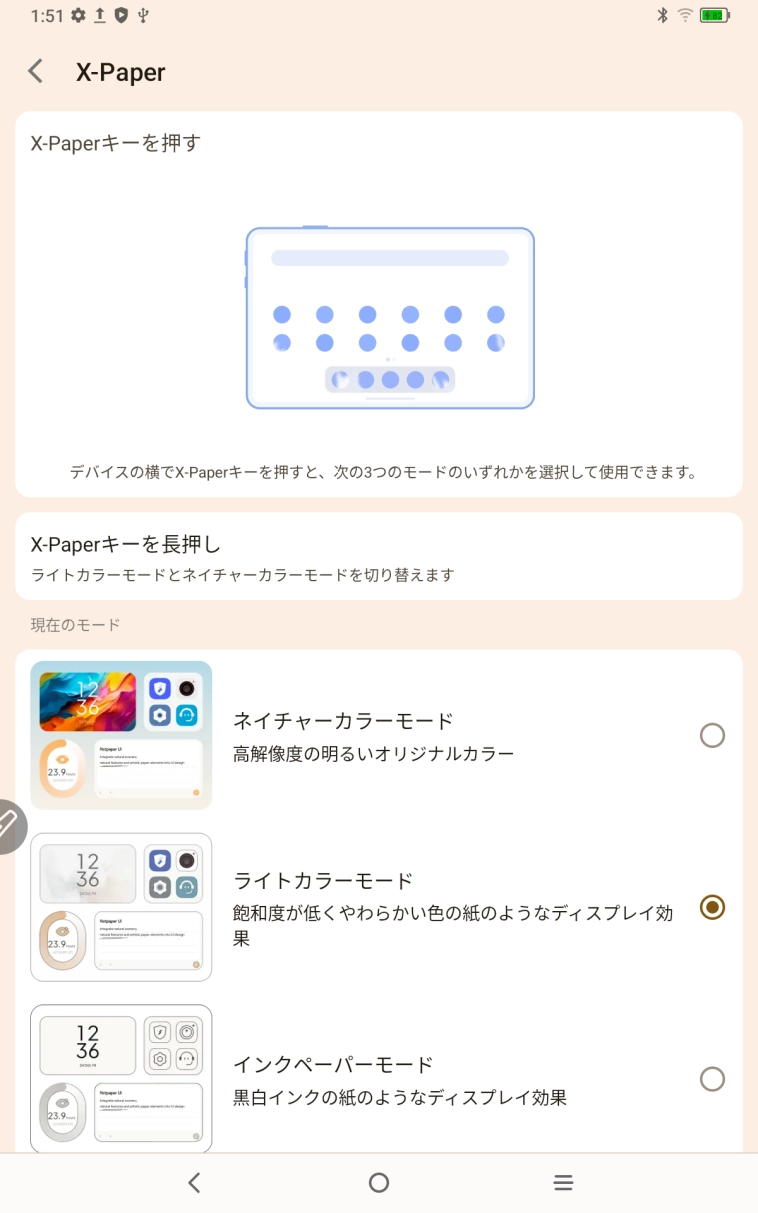Select ライトカラーモード radio button
This screenshot has height=1213, width=758.
click(x=711, y=907)
